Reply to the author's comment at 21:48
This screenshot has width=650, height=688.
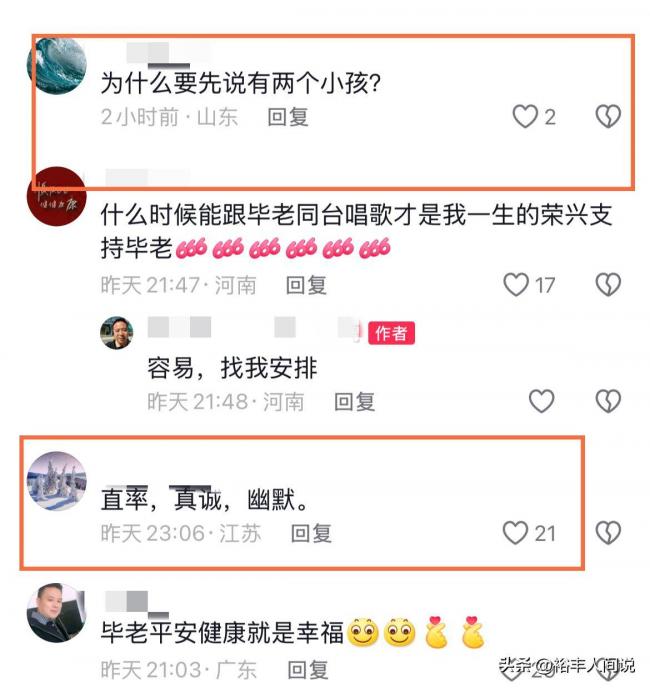coord(354,402)
